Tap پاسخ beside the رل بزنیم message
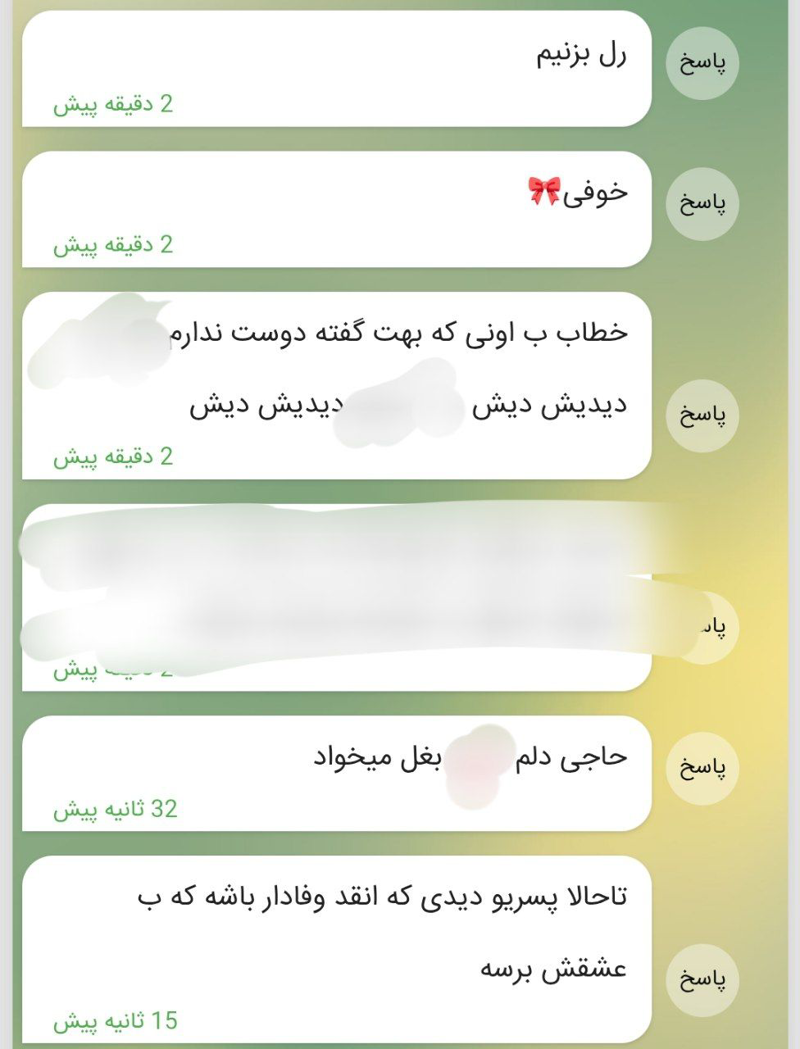Image resolution: width=800 pixels, height=1049 pixels. [701, 63]
